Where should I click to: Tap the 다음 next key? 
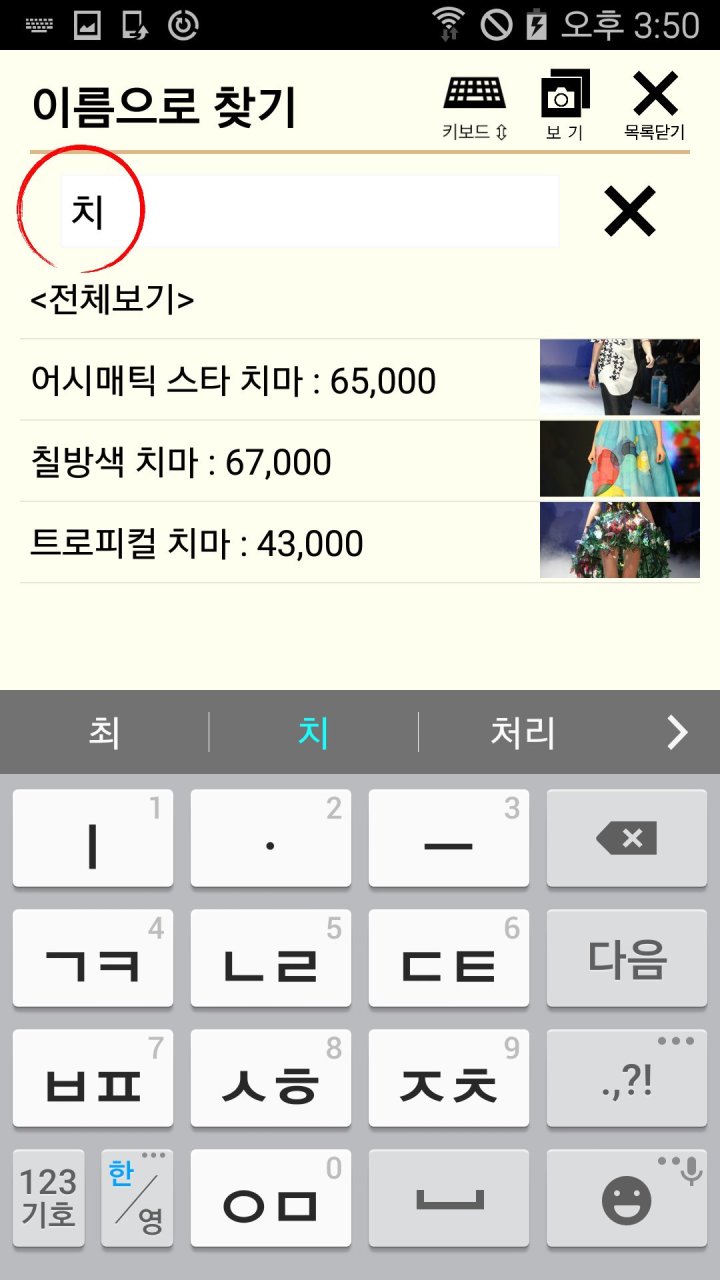click(x=627, y=959)
